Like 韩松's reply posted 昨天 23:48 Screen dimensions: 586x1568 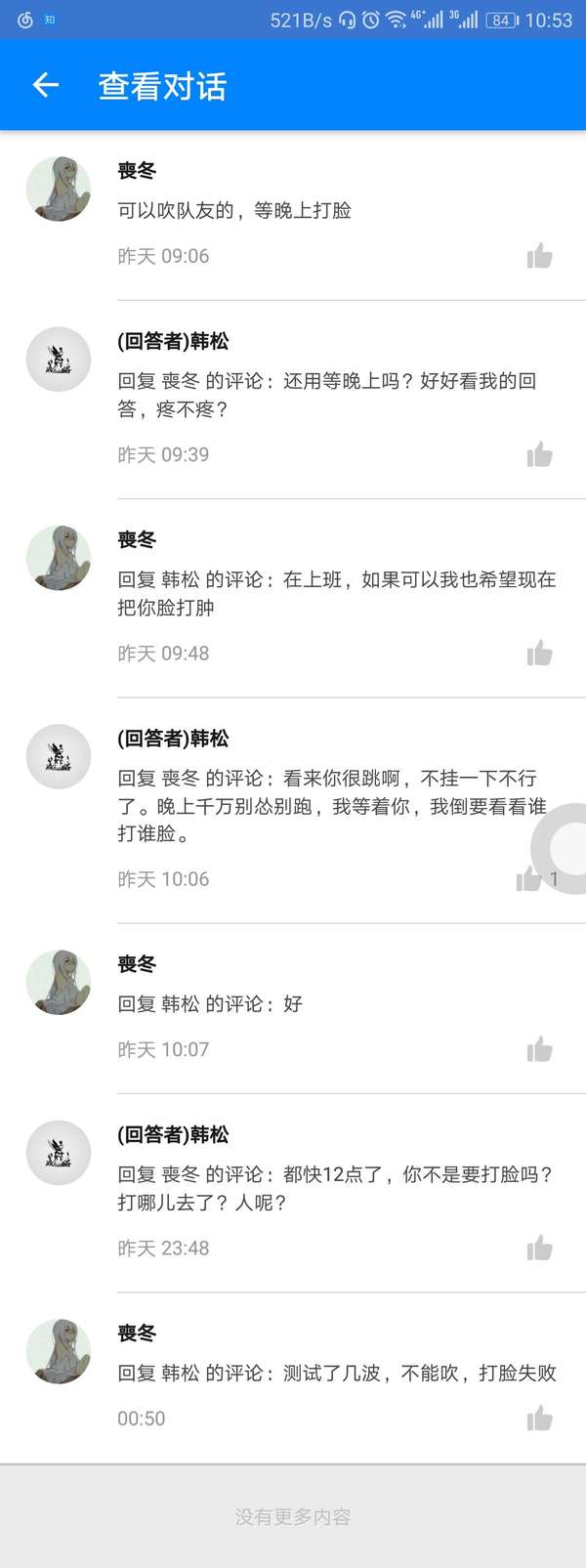[539, 1248]
